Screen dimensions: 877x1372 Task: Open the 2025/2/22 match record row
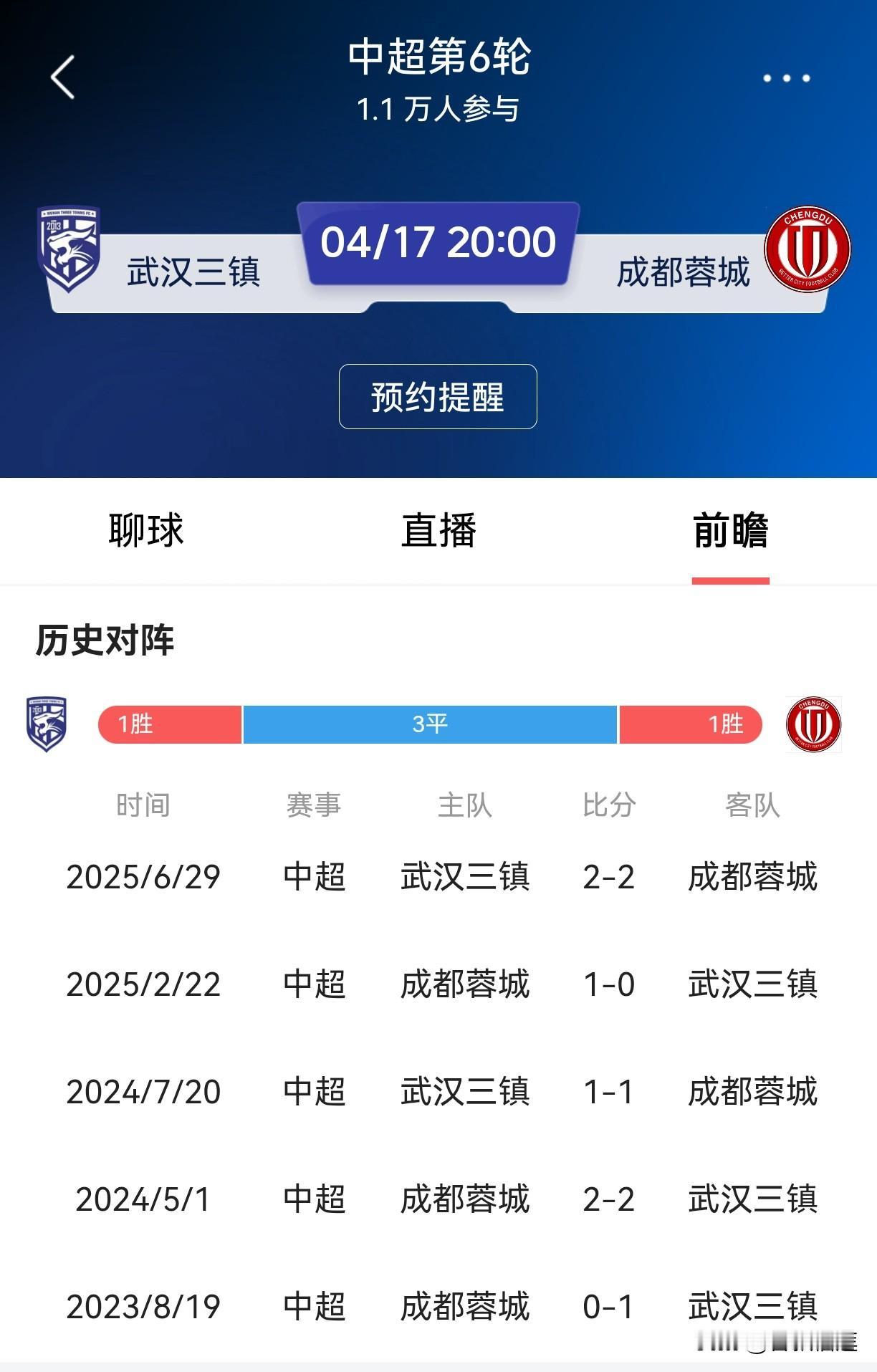click(x=438, y=985)
